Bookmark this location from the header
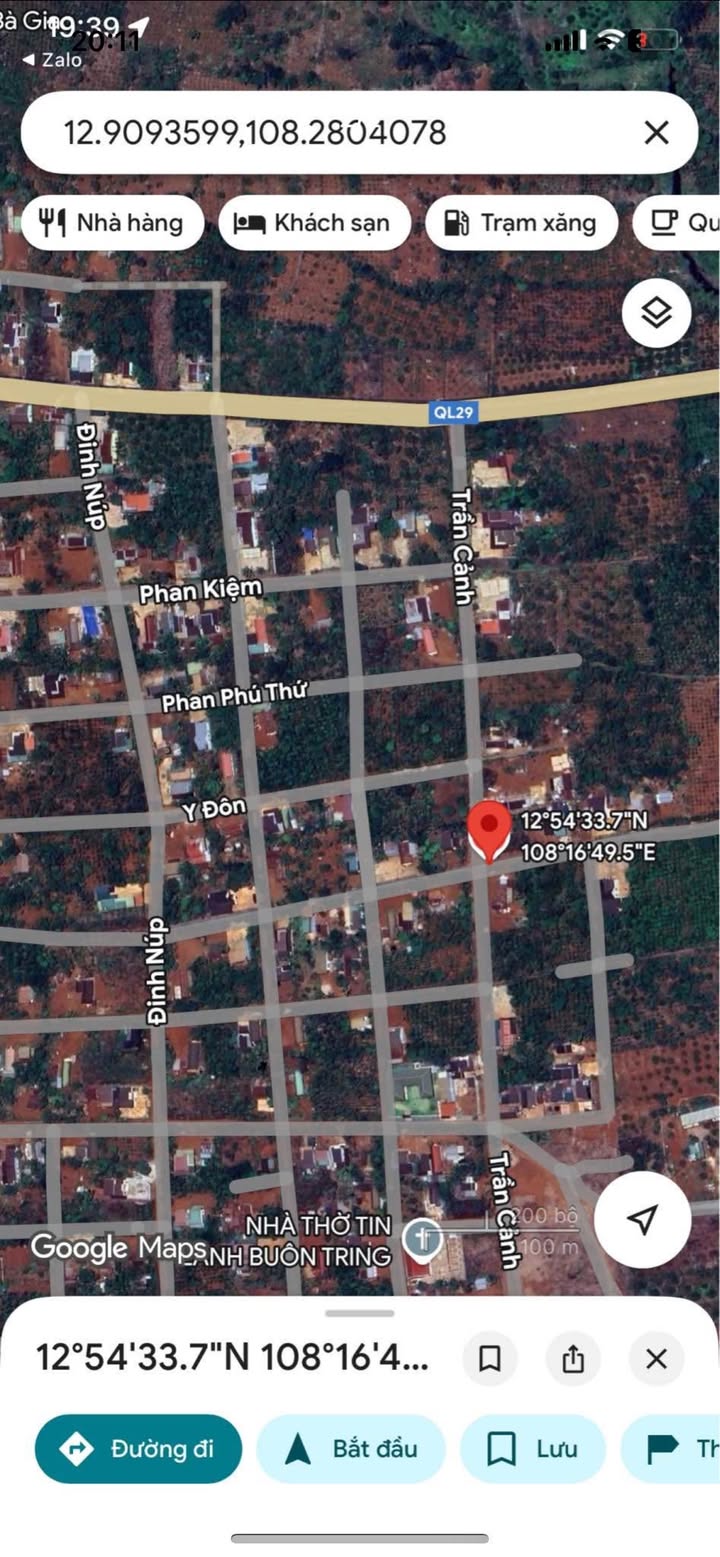Viewport: 720px width, 1557px height. (x=490, y=1358)
